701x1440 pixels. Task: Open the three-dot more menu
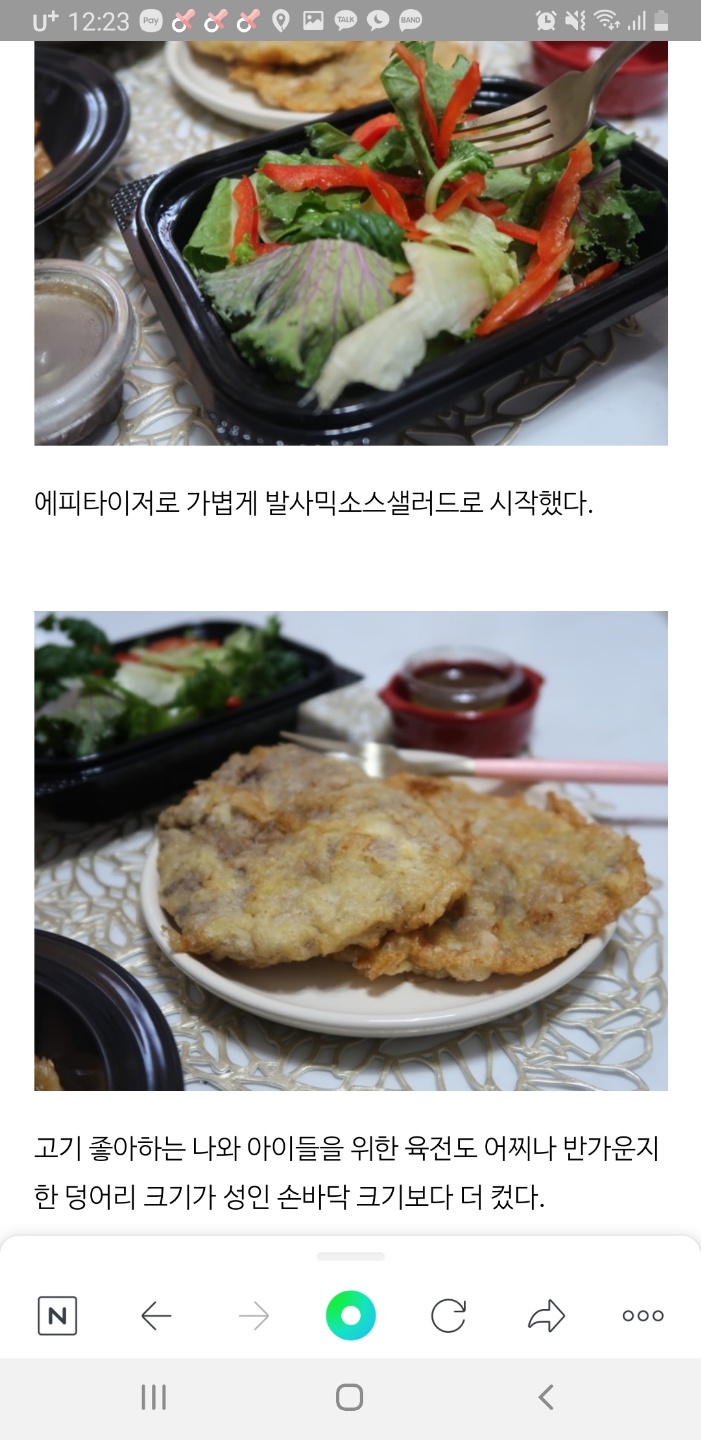[643, 1316]
